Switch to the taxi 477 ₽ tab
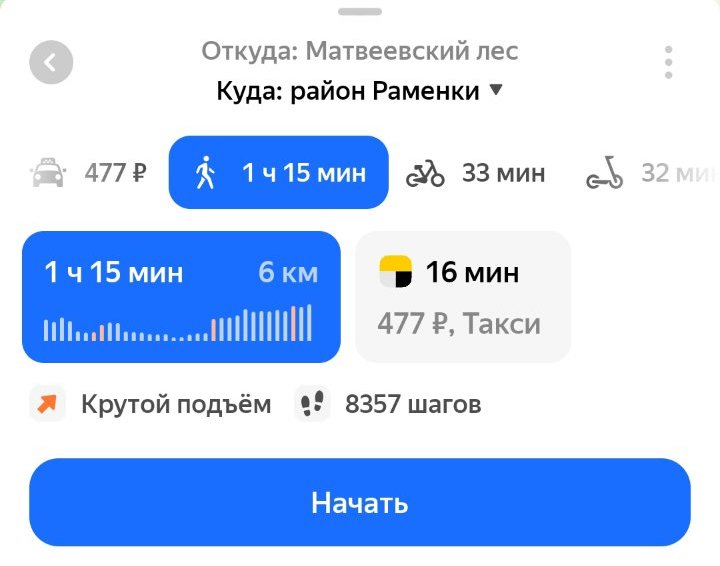The width and height of the screenshot is (720, 566). point(88,173)
